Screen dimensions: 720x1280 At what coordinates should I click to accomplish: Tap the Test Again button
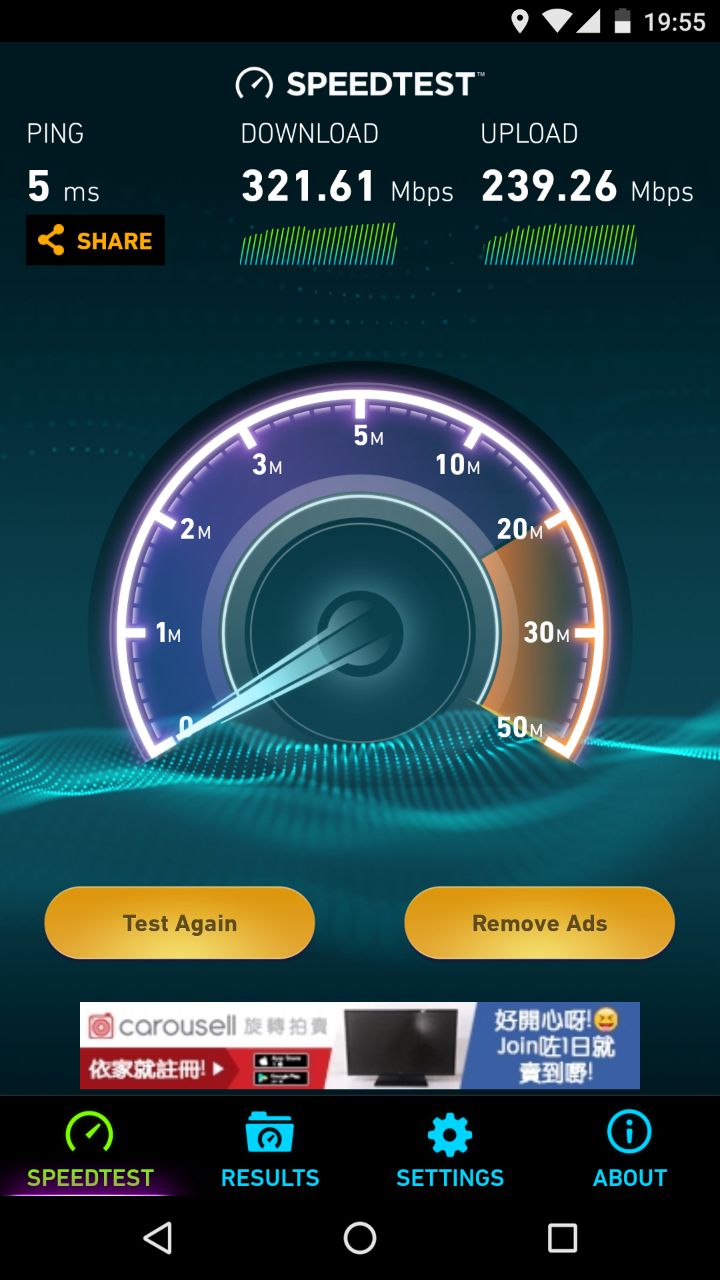point(180,923)
